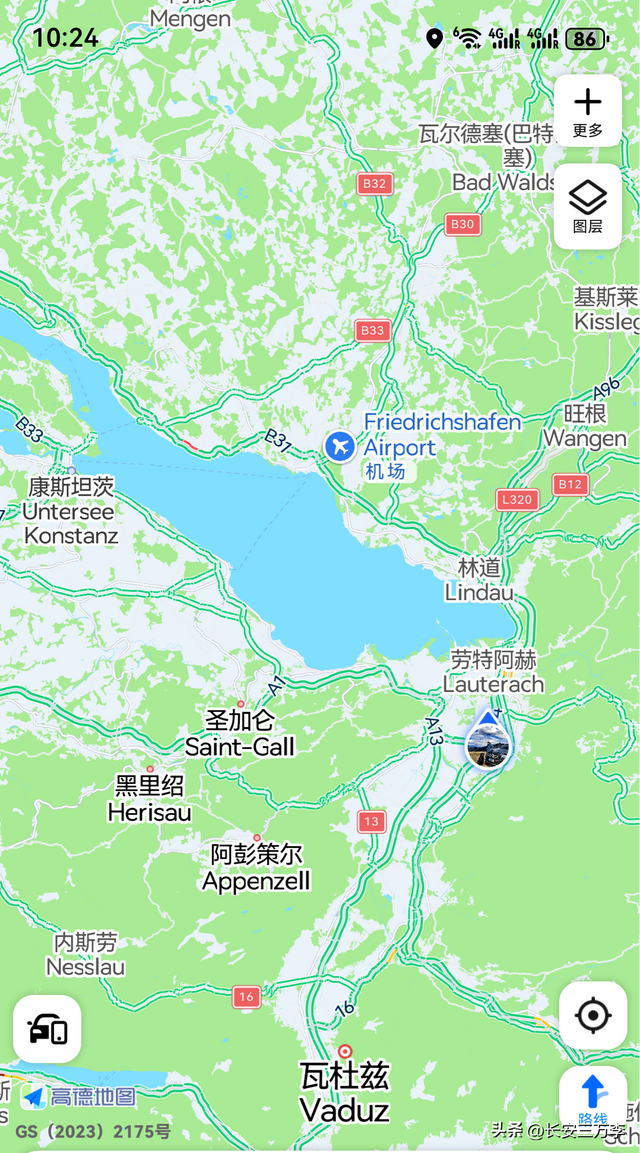Open 路线 route planning
The image size is (640, 1153).
593,1098
